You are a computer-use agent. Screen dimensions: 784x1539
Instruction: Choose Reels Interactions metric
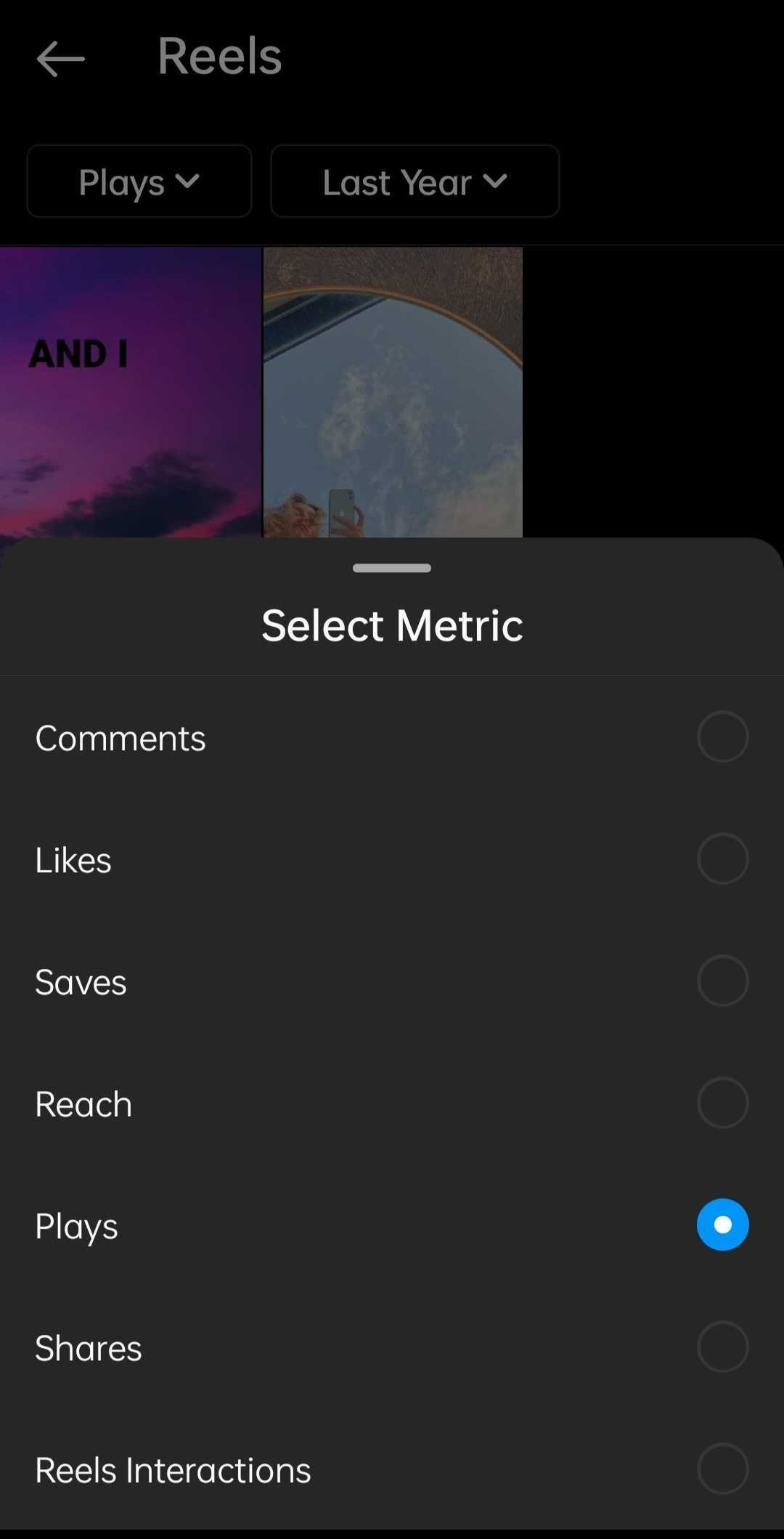pos(722,1469)
